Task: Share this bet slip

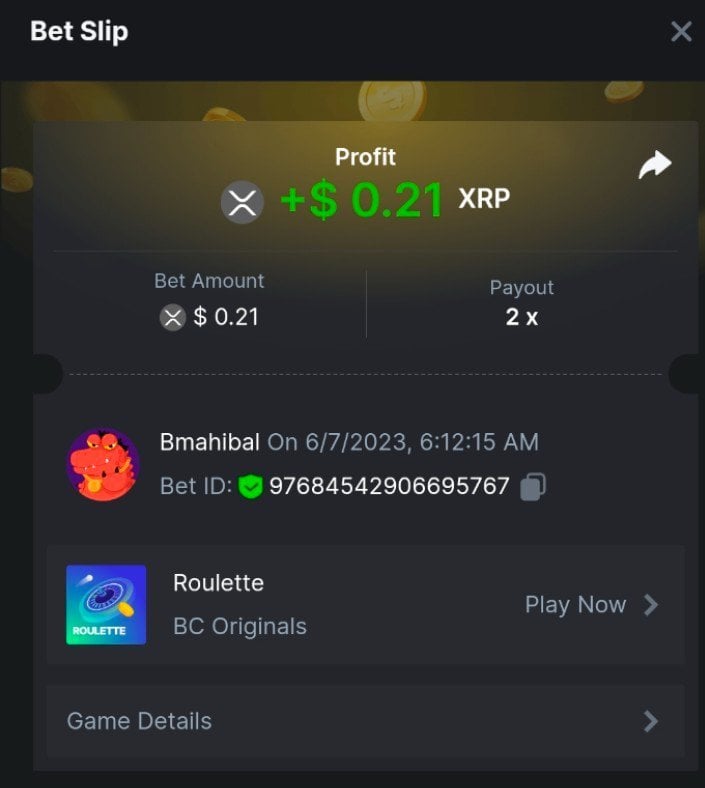Action: click(655, 166)
